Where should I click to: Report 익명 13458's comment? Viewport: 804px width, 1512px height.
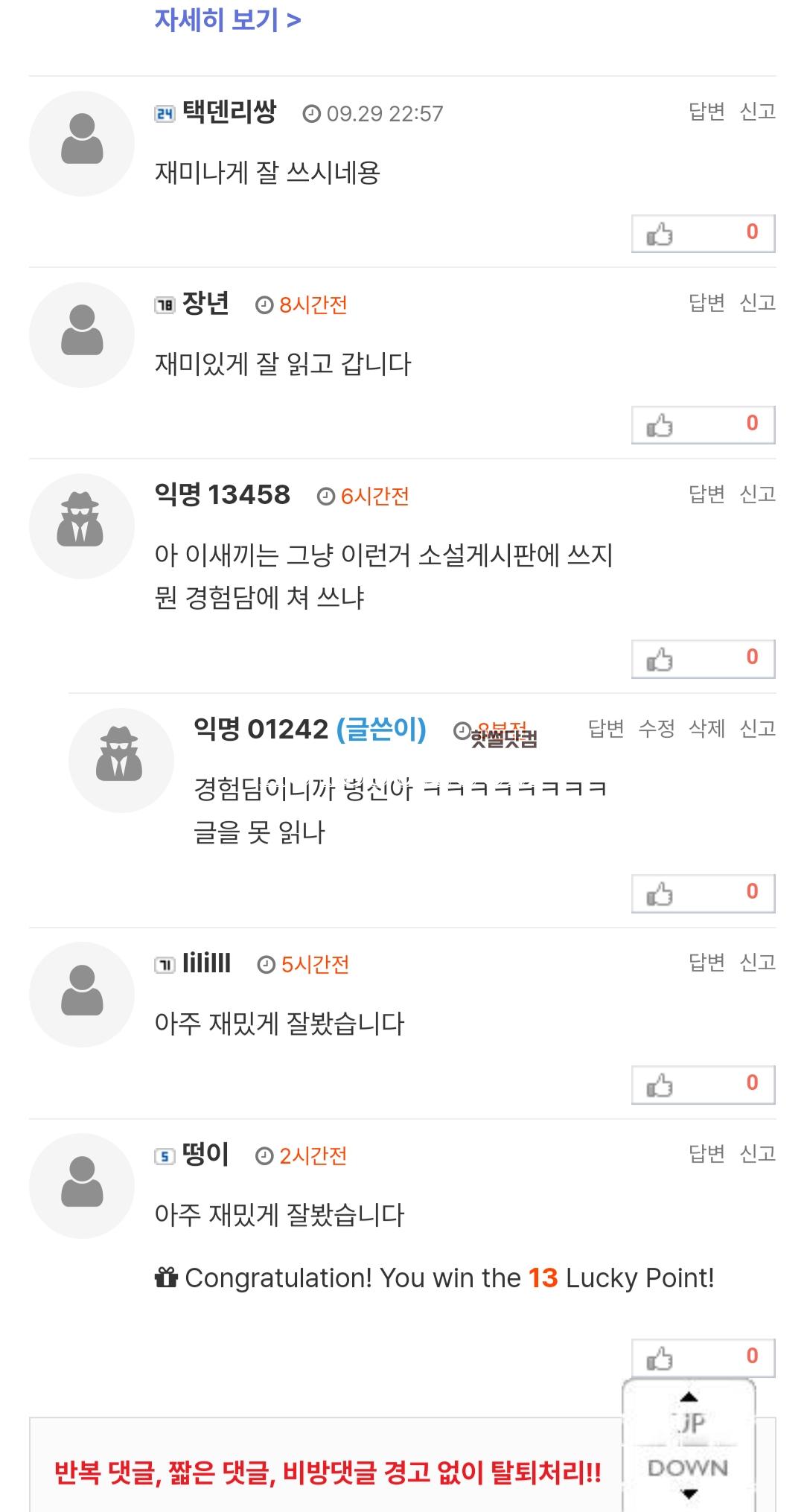[x=757, y=494]
